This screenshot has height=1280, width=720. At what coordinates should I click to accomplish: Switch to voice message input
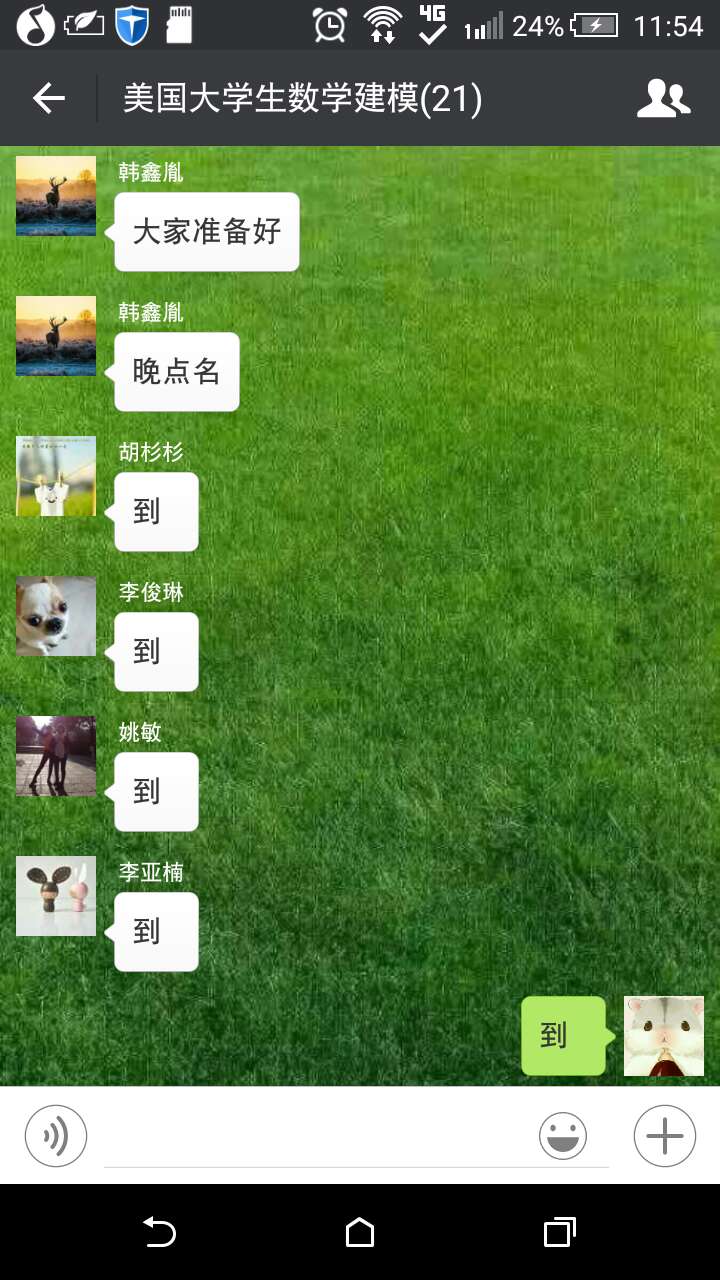[56, 1136]
